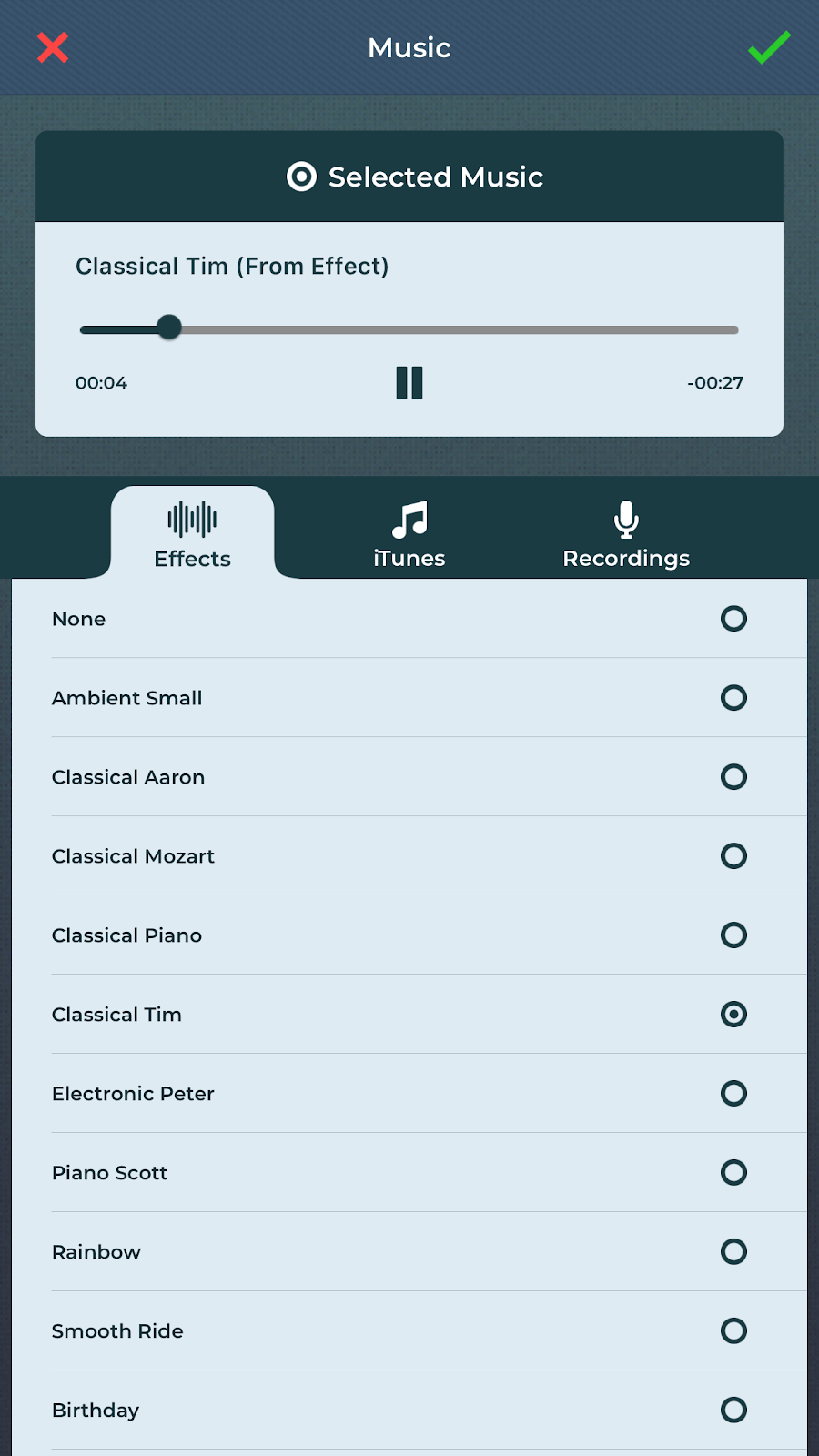The image size is (819, 1456).
Task: Pick Classical Mozart from the list
Action: [x=733, y=856]
